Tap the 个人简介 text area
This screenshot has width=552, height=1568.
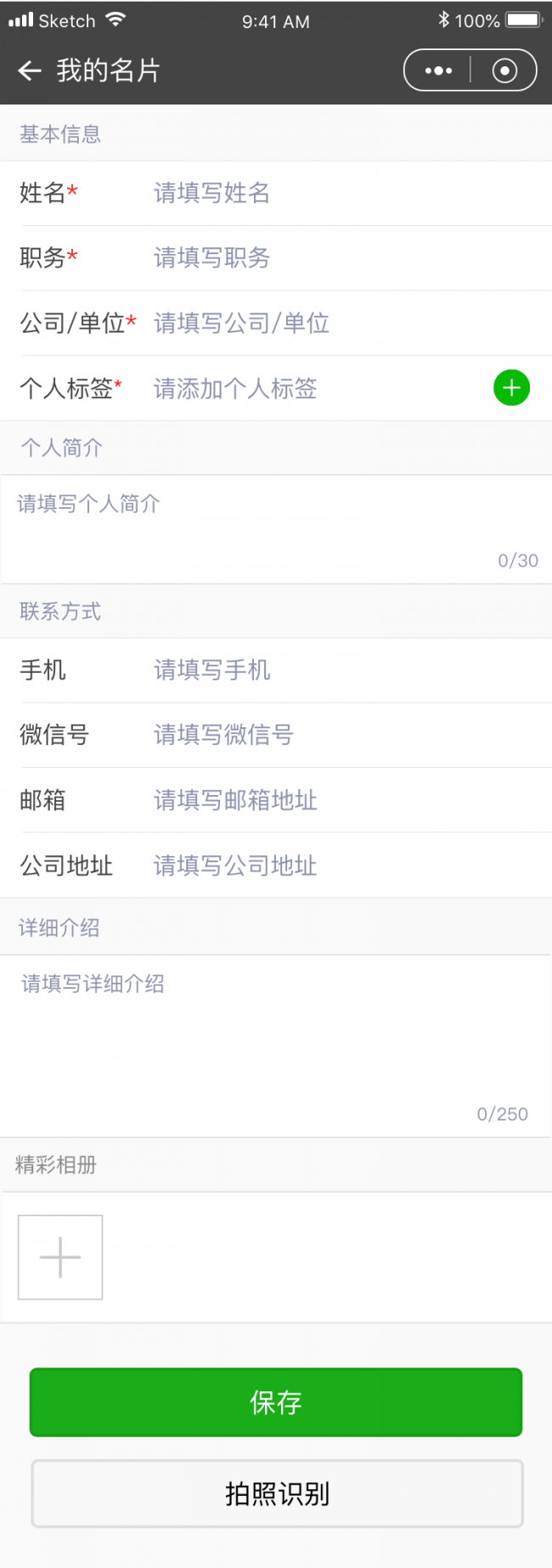(276, 527)
